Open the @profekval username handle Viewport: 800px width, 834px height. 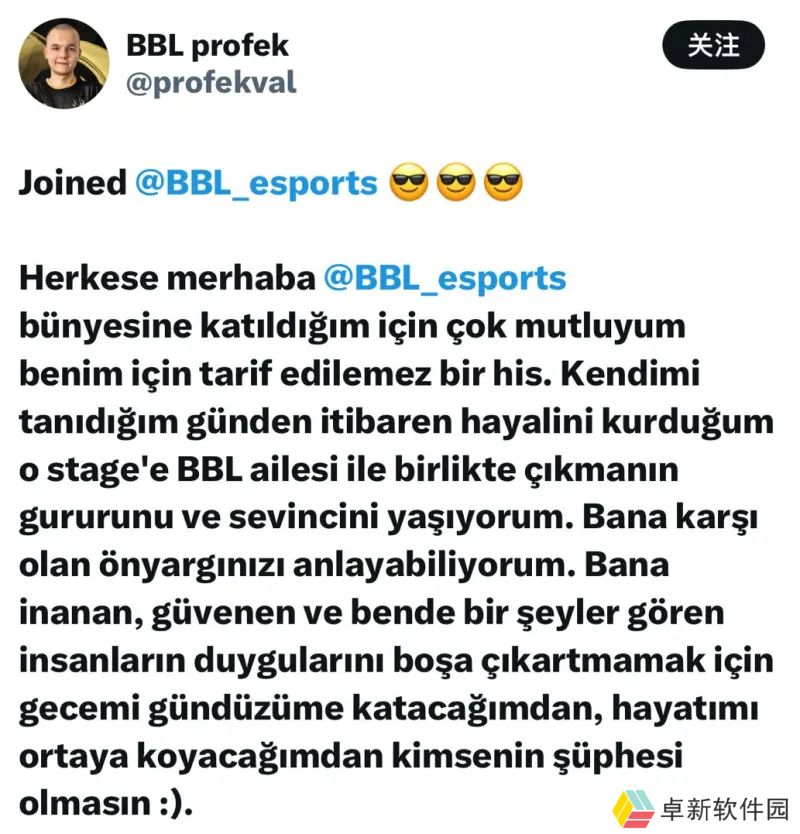point(211,82)
